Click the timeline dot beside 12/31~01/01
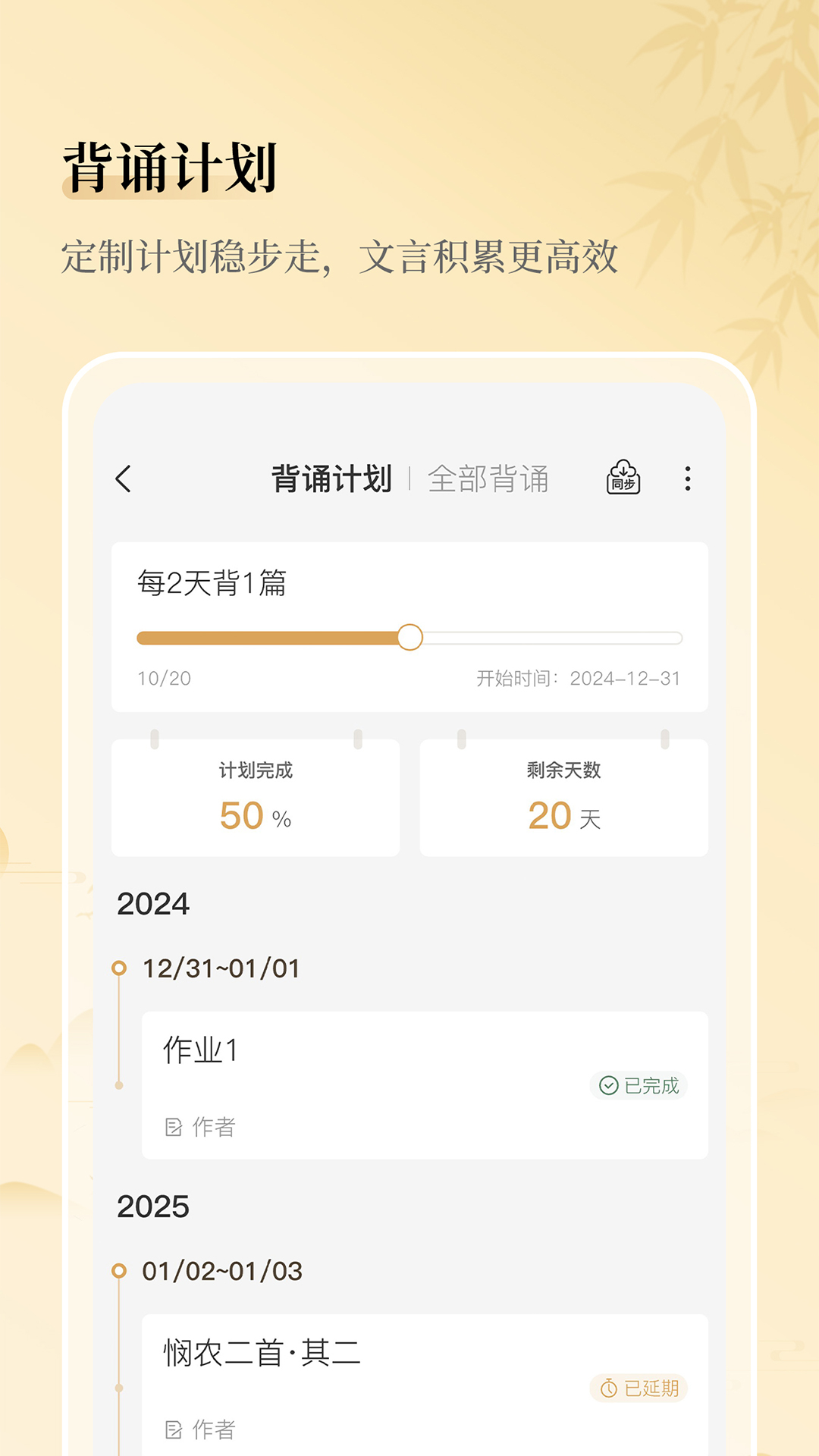Screen dimensions: 819x1456 click(118, 968)
